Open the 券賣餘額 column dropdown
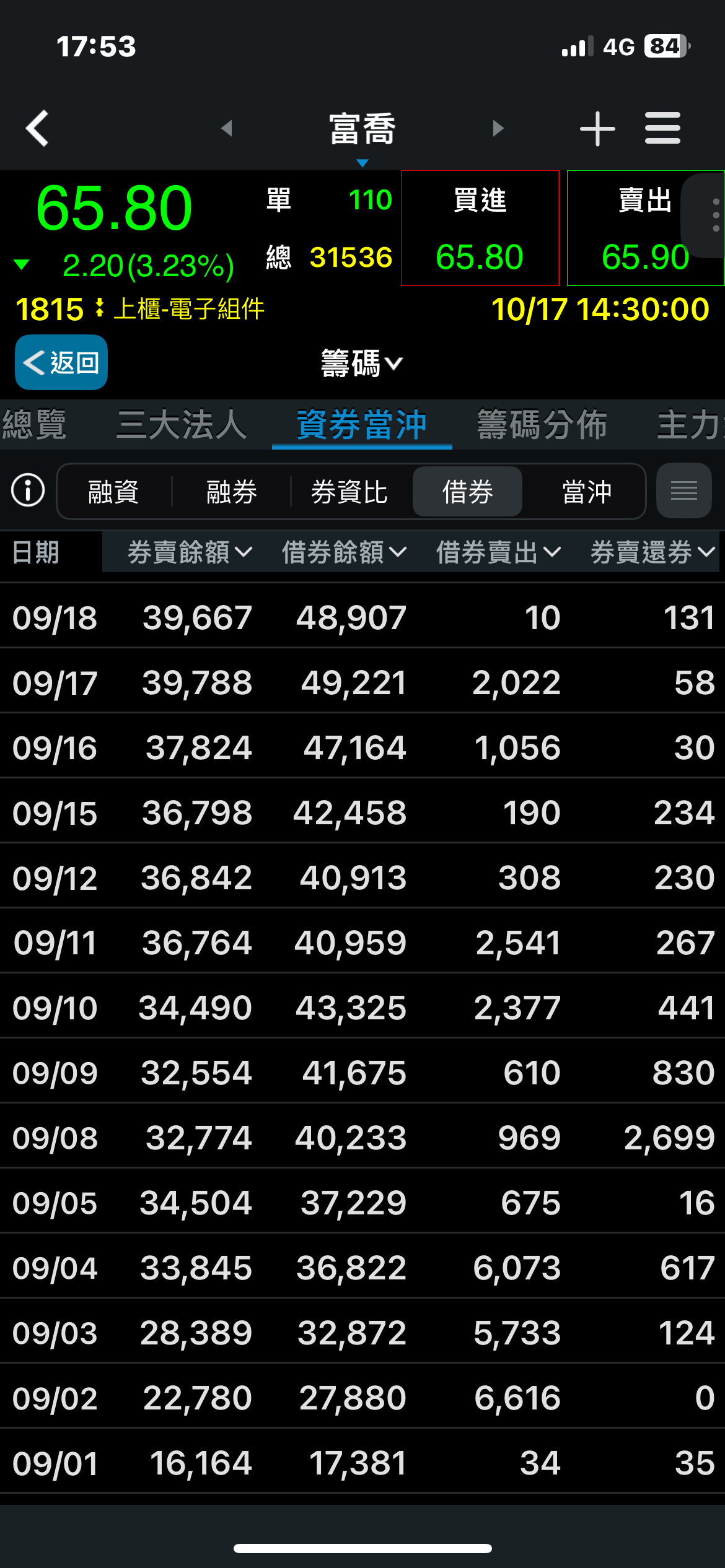This screenshot has width=725, height=1568. click(190, 552)
